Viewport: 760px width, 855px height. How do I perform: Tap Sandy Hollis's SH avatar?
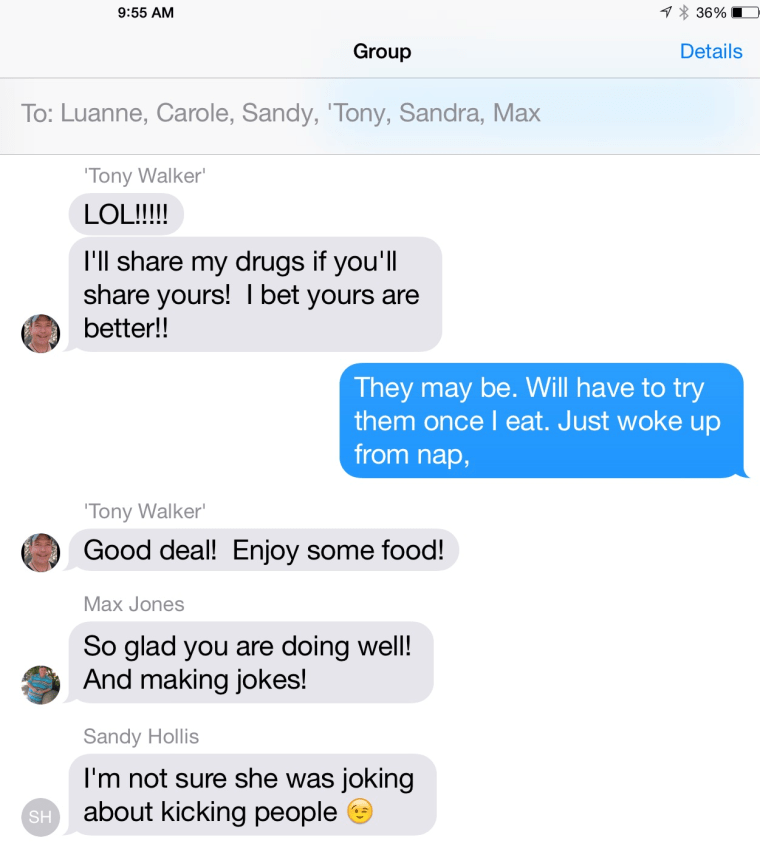(x=41, y=816)
